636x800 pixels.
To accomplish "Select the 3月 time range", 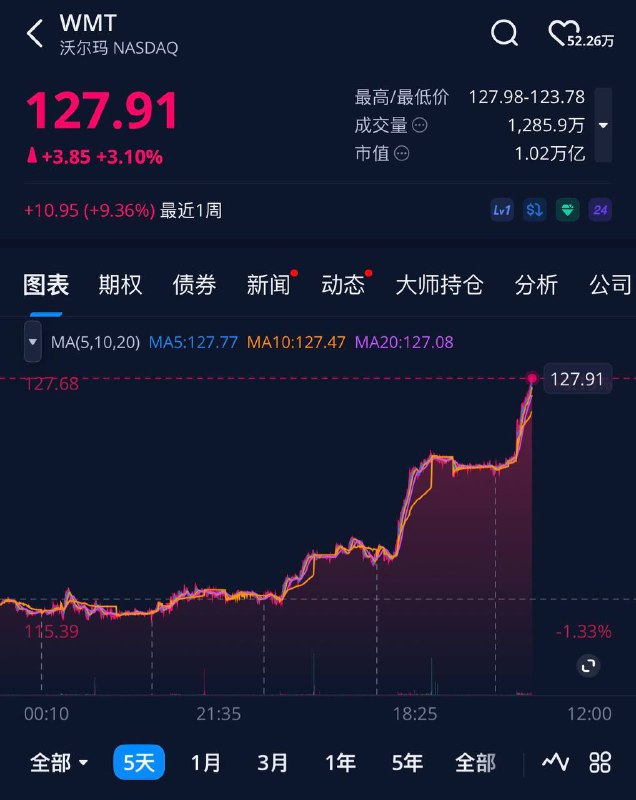I will point(273,763).
